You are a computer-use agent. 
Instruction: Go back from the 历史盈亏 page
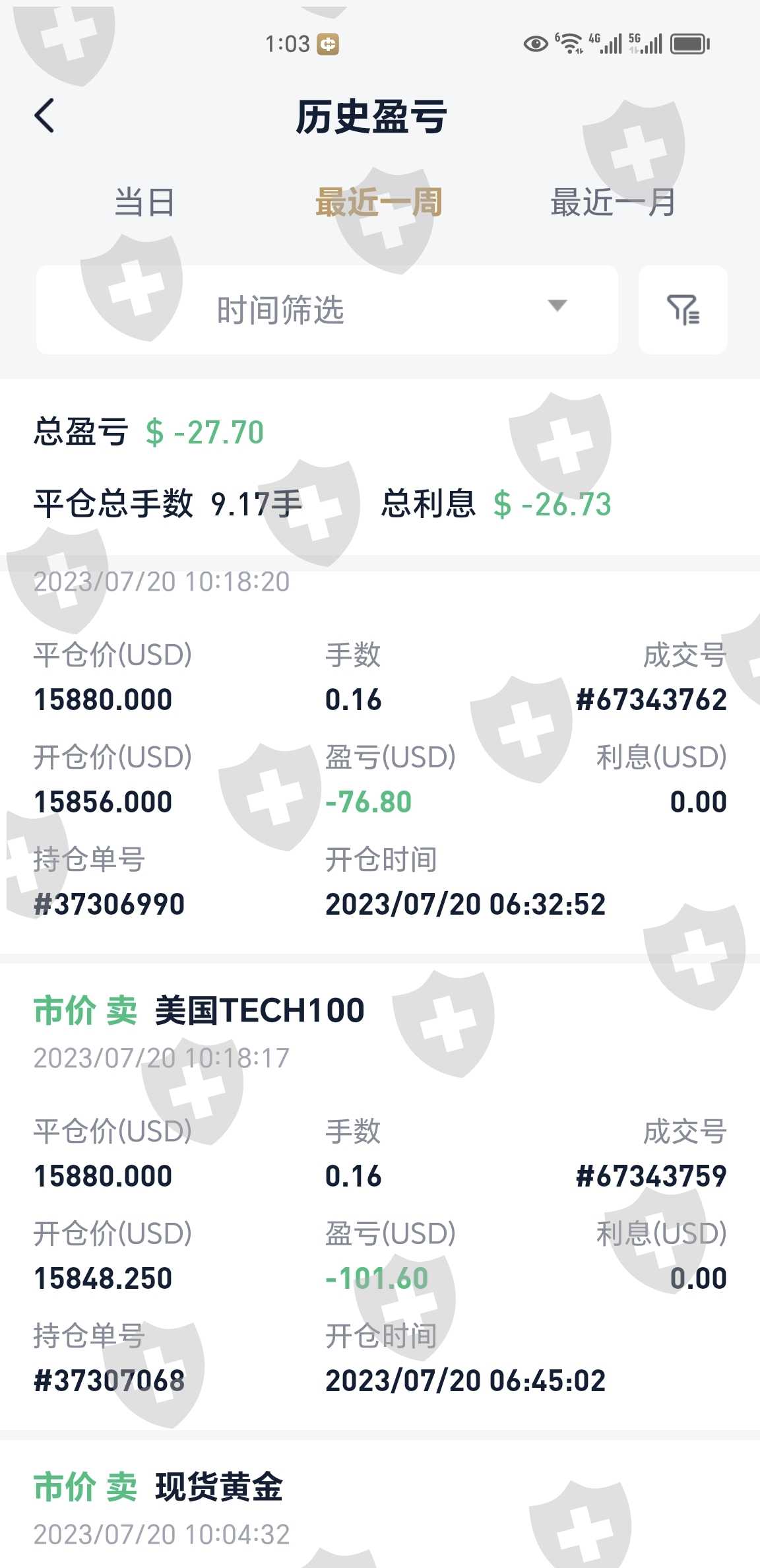[x=45, y=116]
